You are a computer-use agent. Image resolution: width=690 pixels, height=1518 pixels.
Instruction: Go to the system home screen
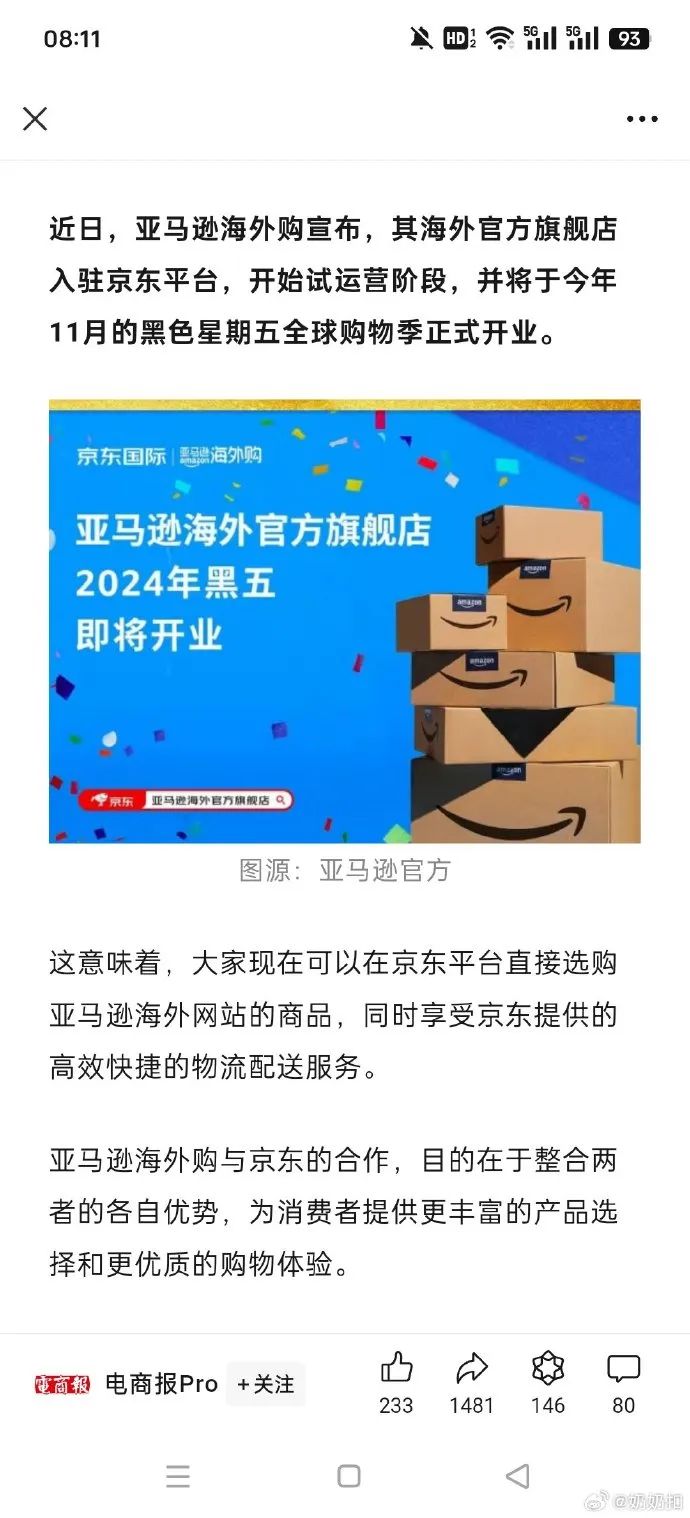pos(348,1476)
